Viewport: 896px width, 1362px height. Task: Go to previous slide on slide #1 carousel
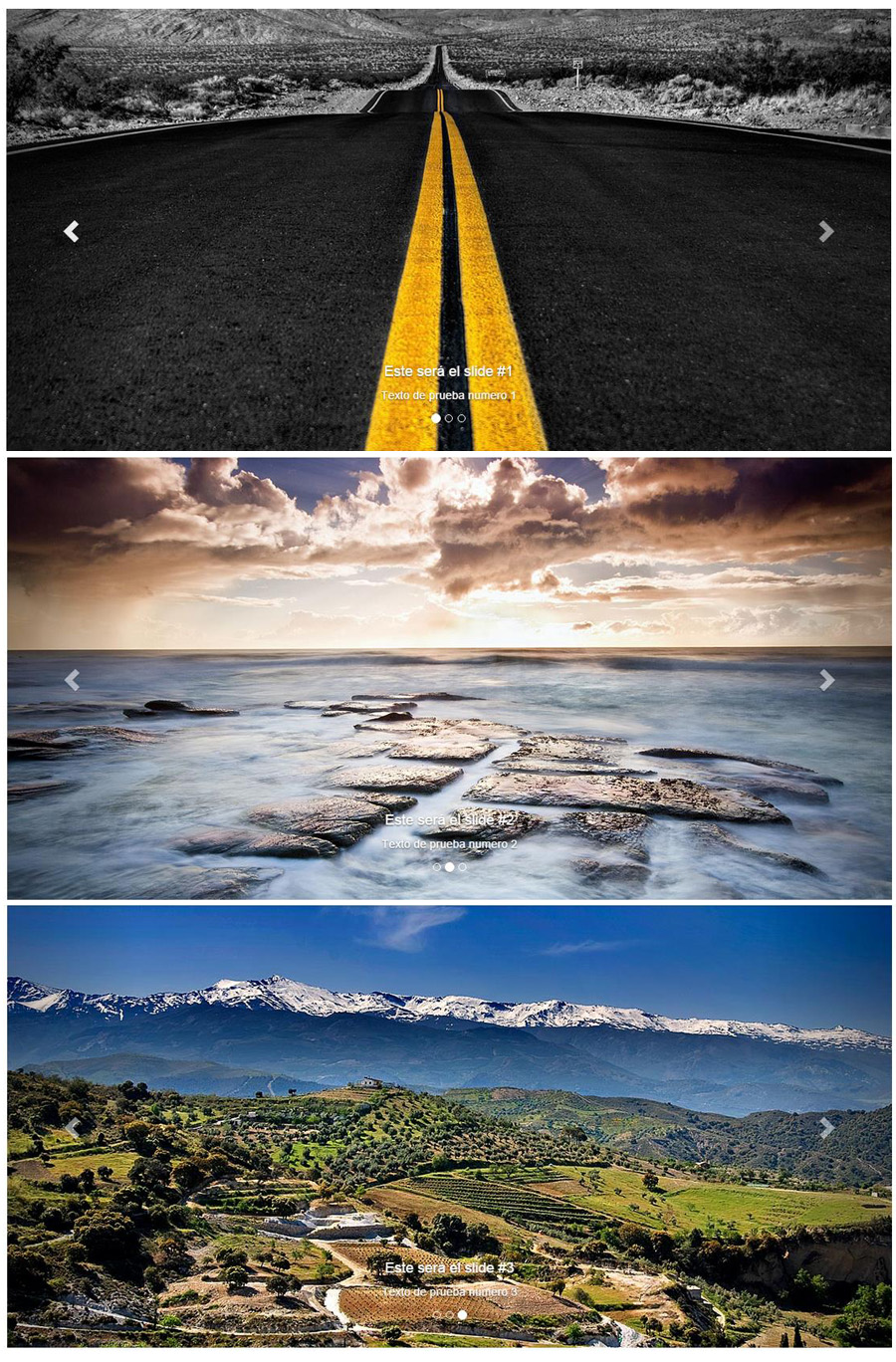click(72, 231)
